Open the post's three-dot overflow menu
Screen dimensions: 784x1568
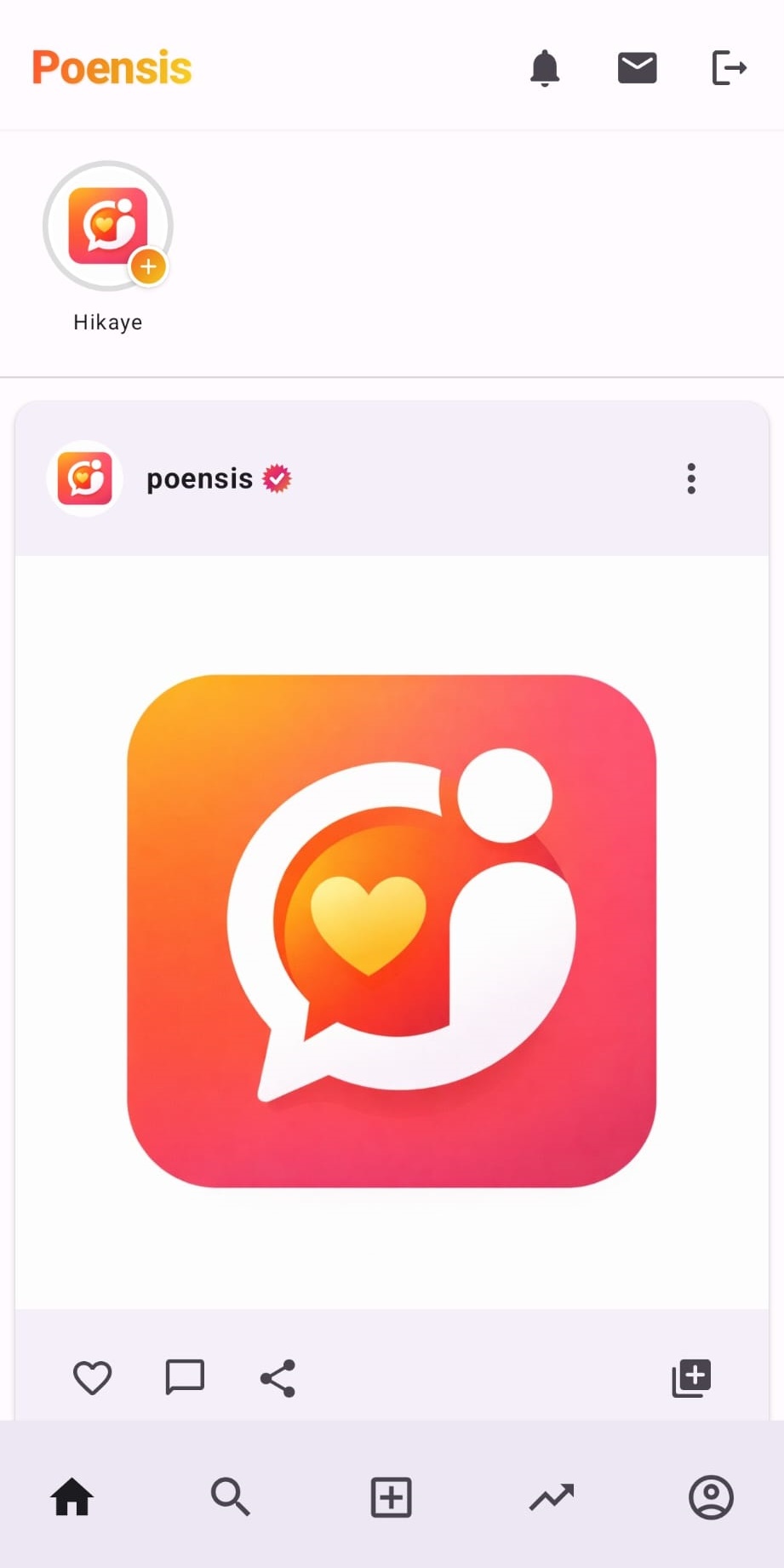click(691, 479)
